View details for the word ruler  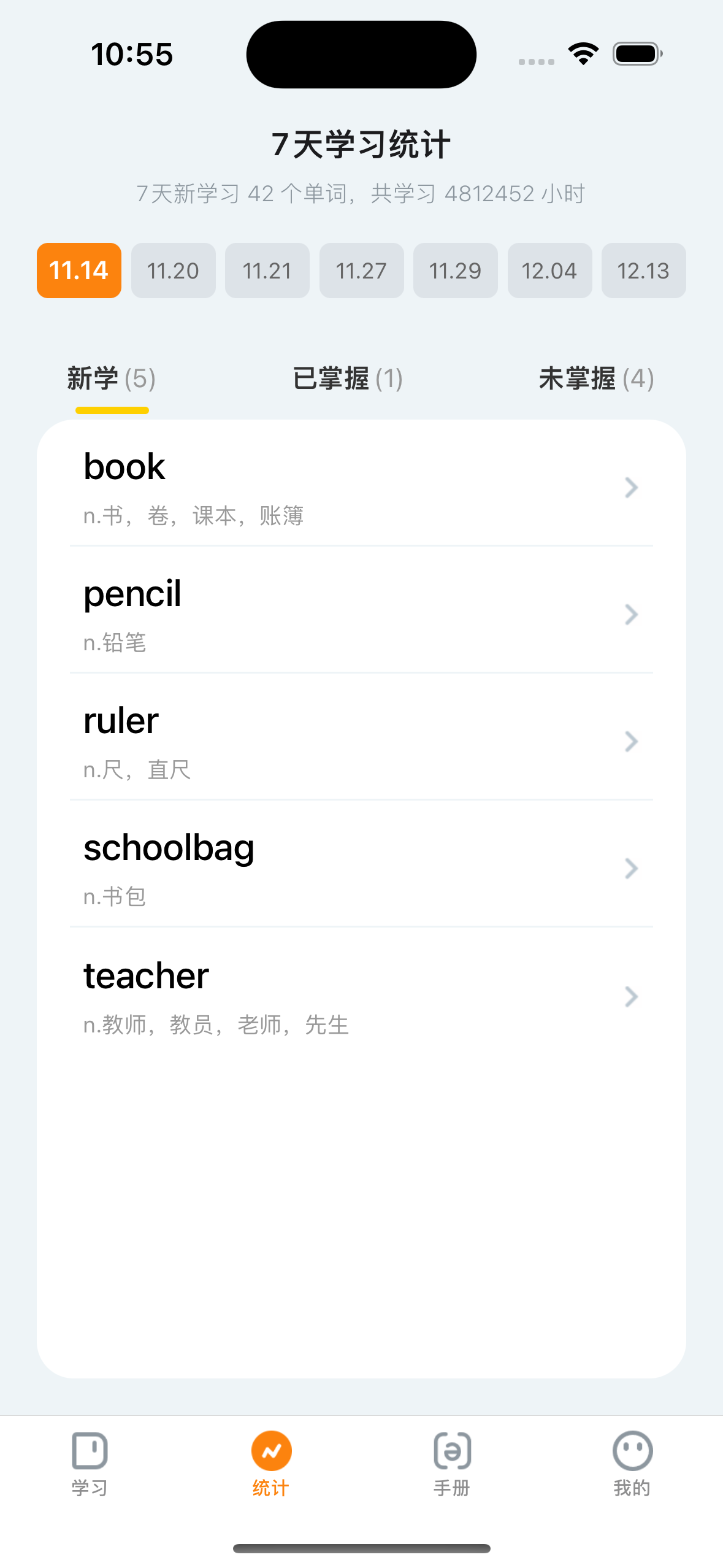(x=361, y=741)
